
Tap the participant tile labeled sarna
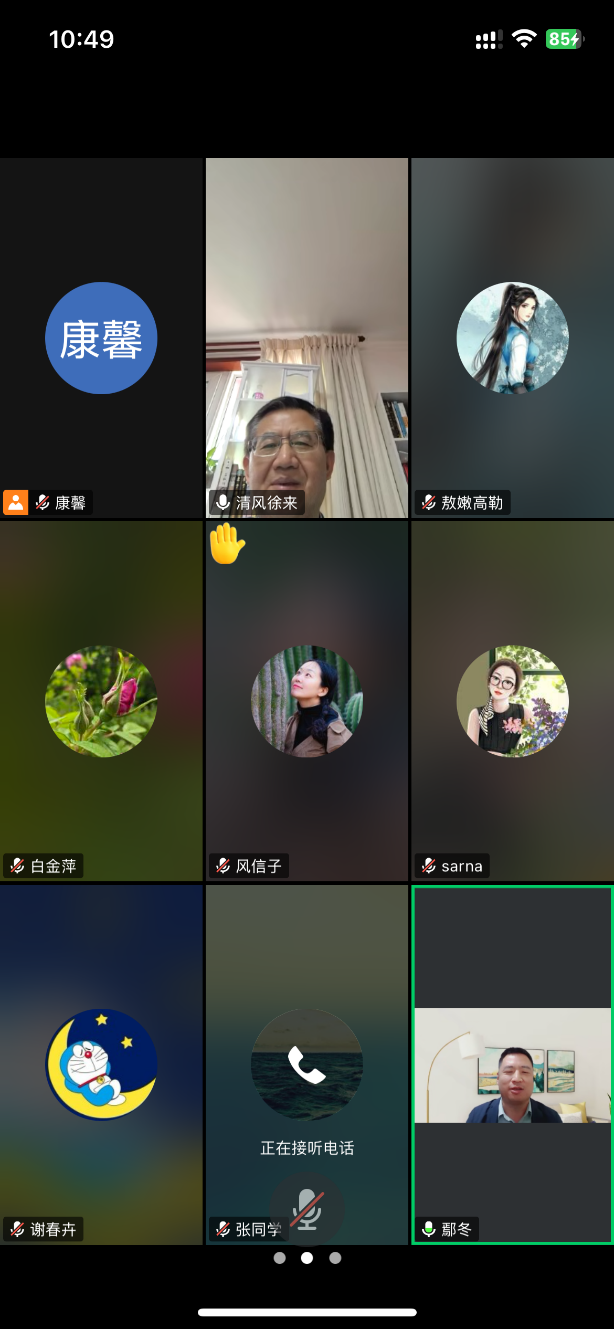pos(512,700)
